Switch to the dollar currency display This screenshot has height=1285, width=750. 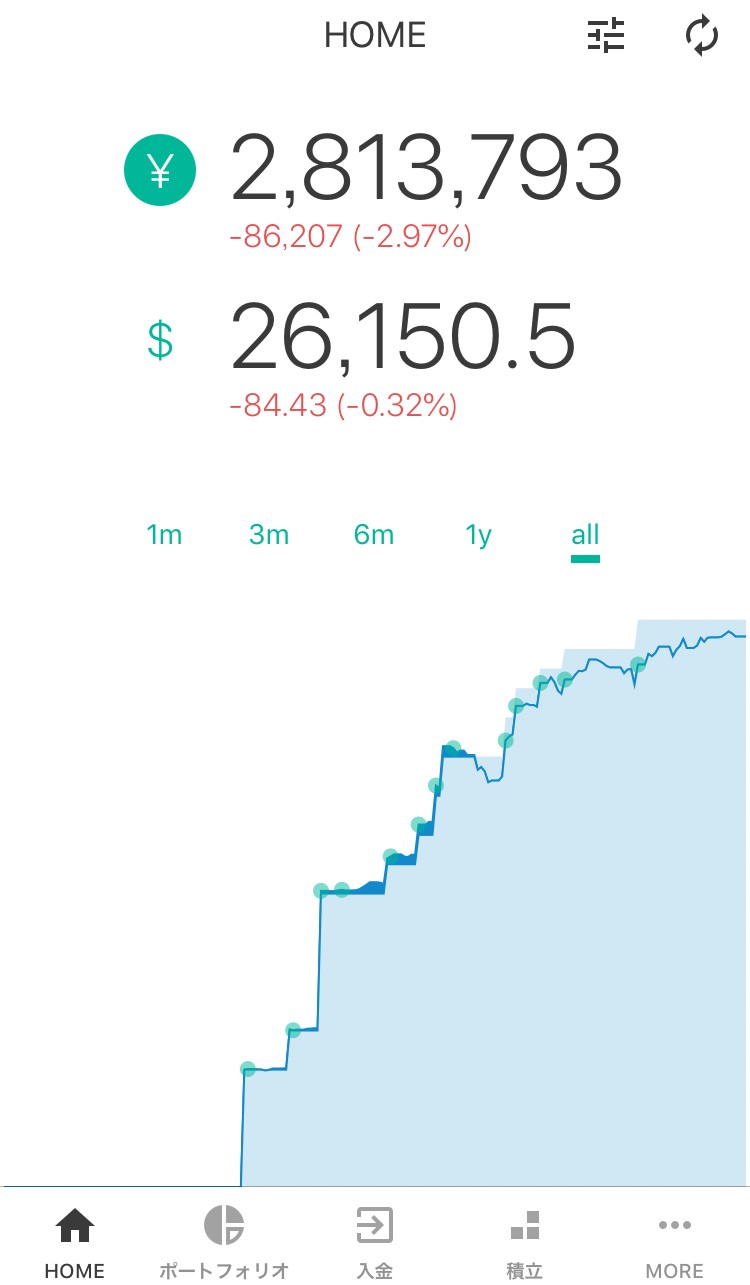coord(160,339)
